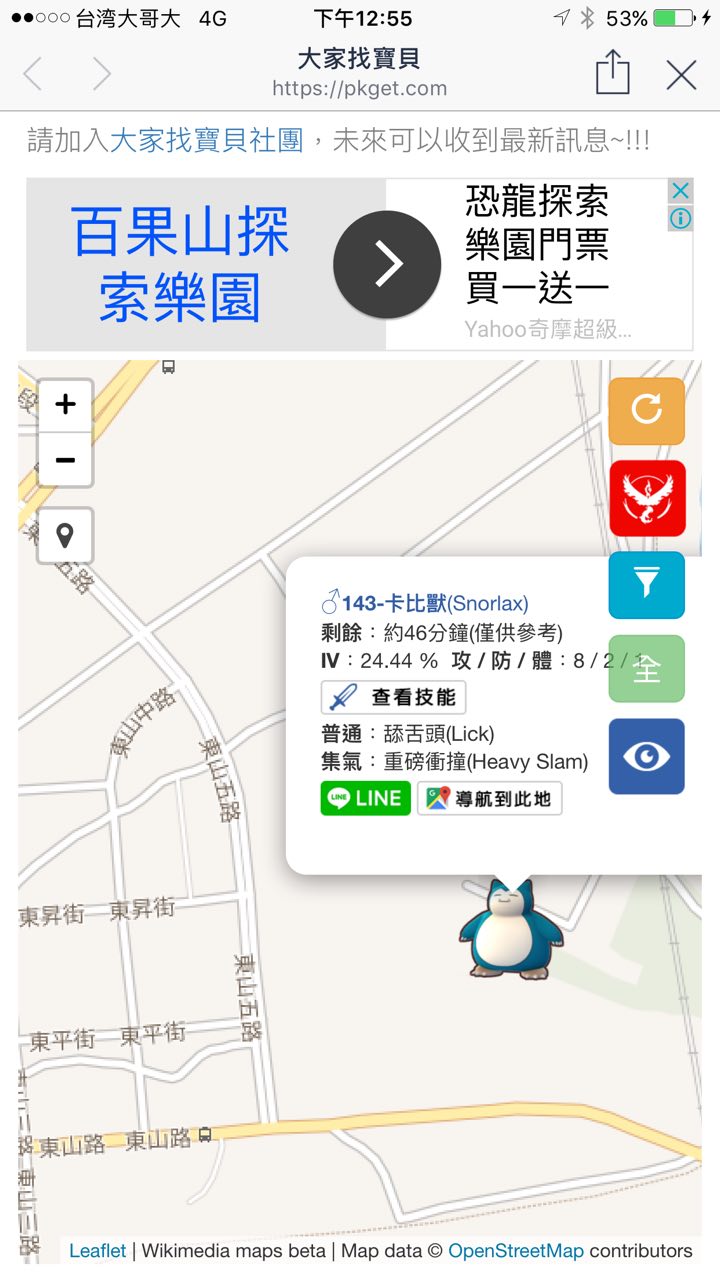Viewport: 720px width, 1280px height.
Task: Open the red team Valor button
Action: tap(647, 498)
